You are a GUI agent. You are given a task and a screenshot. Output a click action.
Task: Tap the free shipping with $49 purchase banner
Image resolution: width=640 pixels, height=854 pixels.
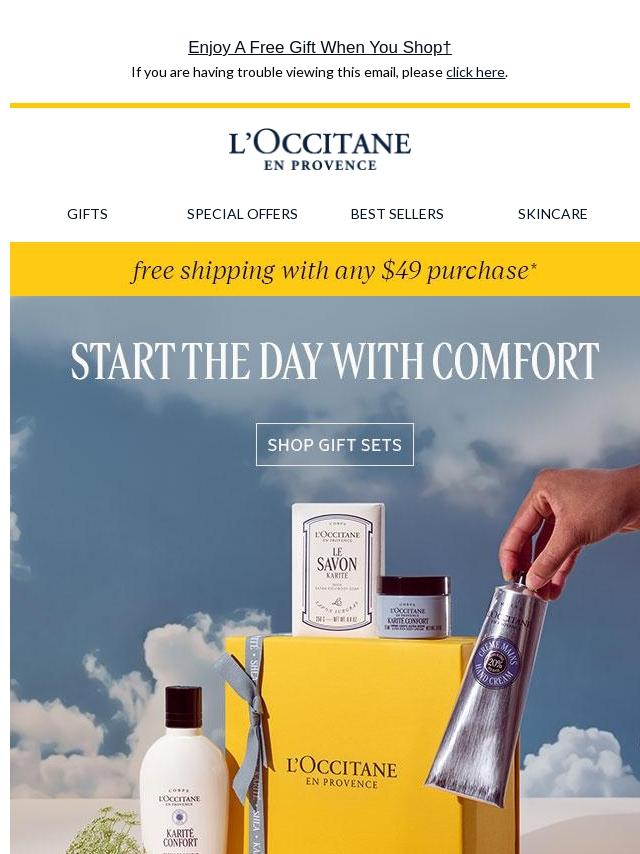[325, 269]
